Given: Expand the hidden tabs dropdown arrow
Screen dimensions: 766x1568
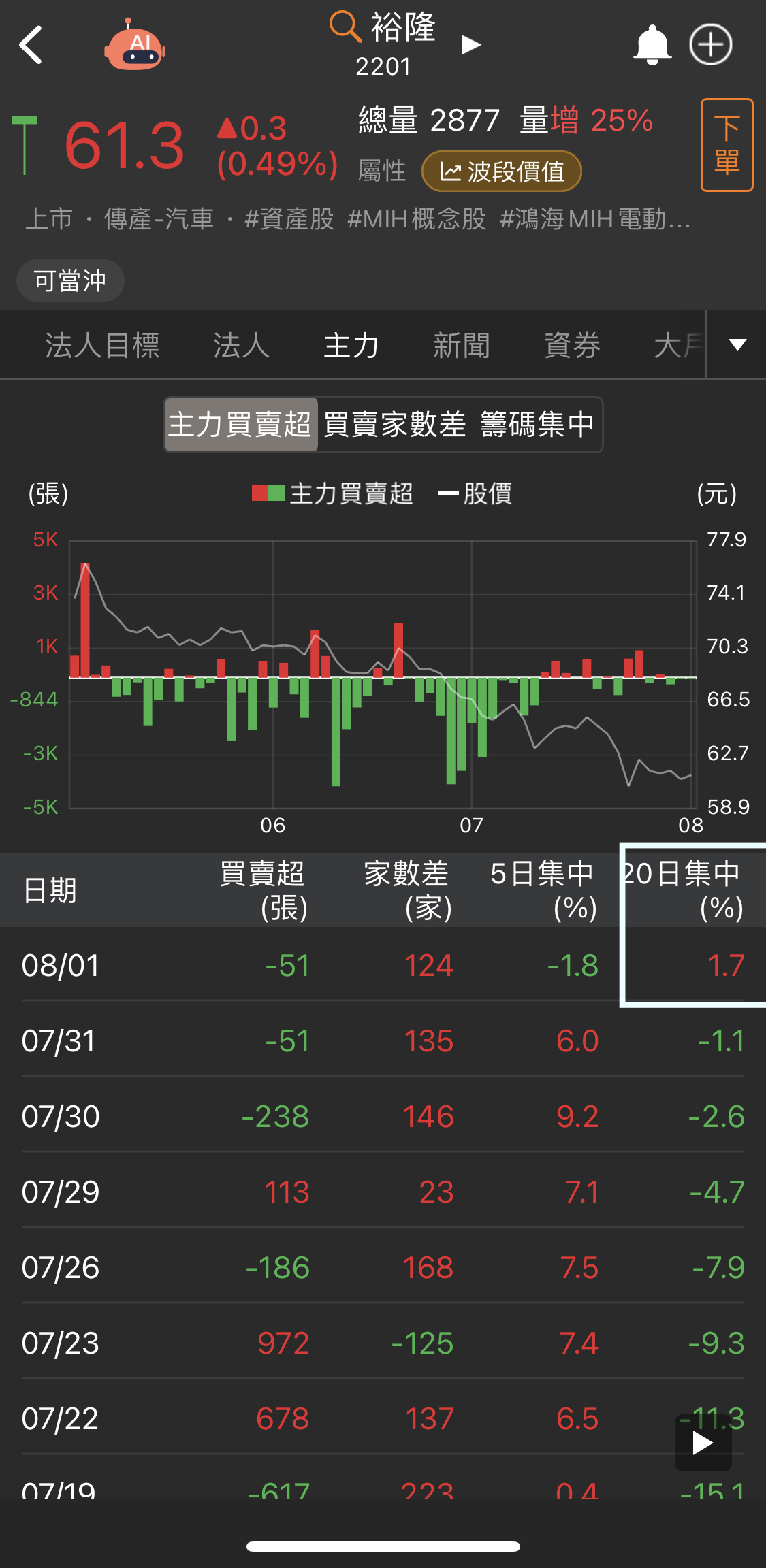Looking at the screenshot, I should coord(737,345).
